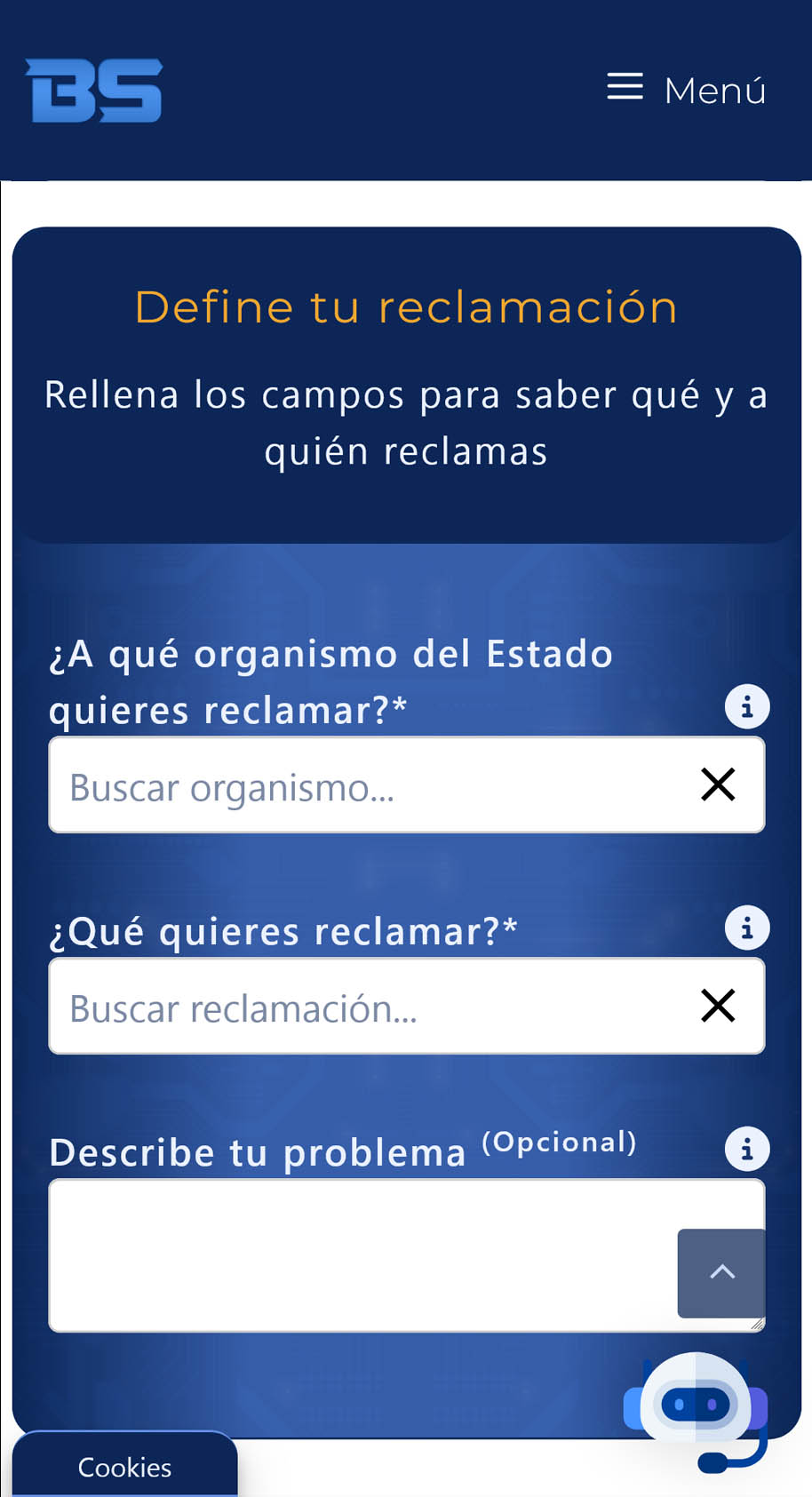Open the Menú hamburger button
The width and height of the screenshot is (812, 1497).
pos(686,89)
